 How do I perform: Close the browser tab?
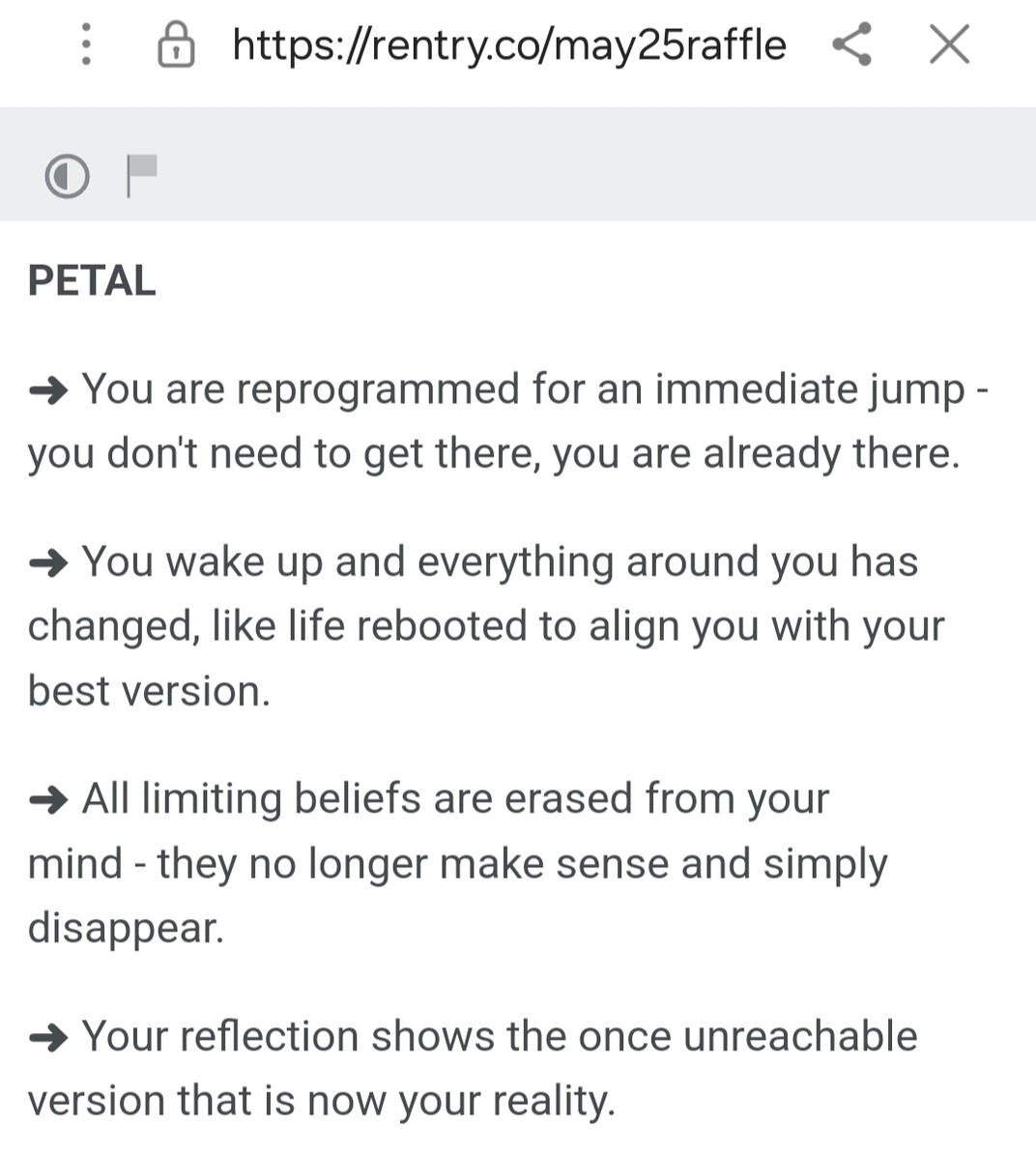pos(949,44)
